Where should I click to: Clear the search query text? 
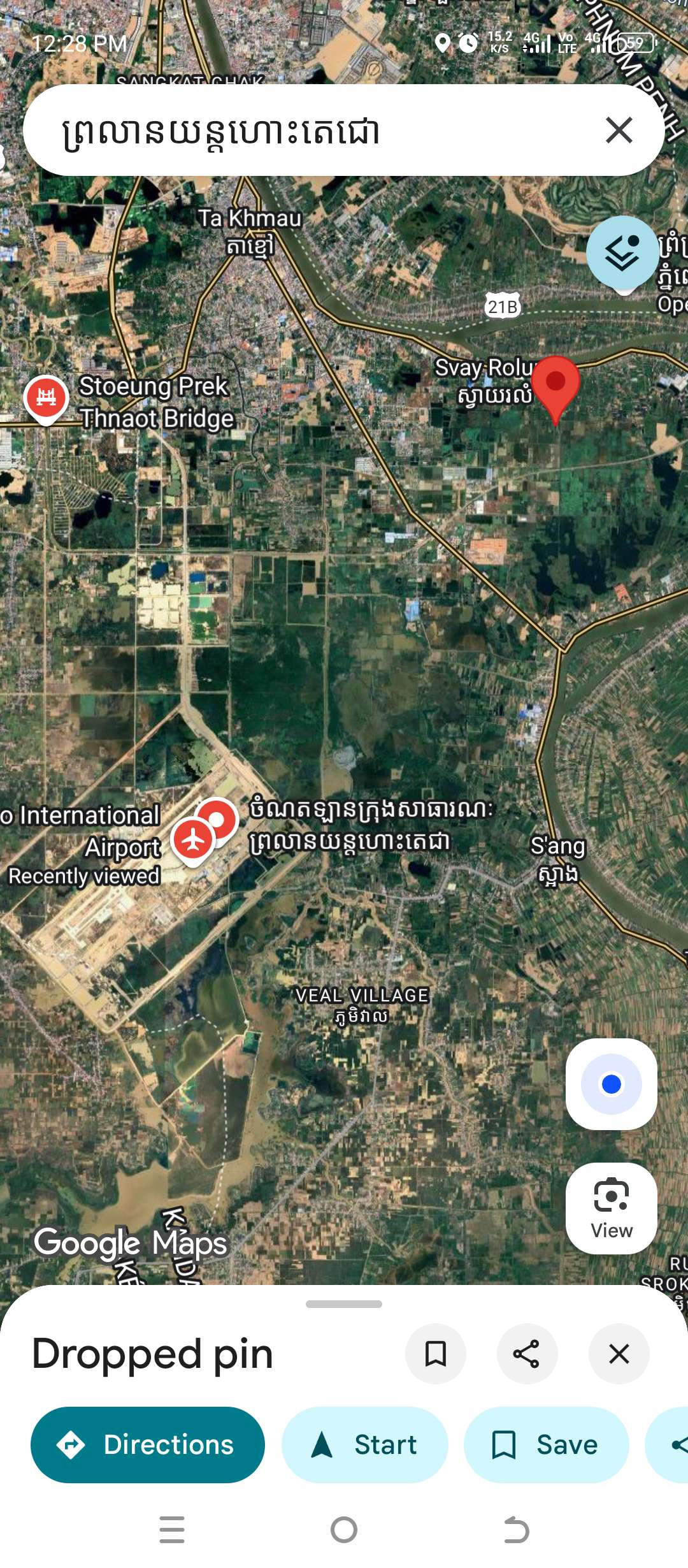tap(619, 131)
